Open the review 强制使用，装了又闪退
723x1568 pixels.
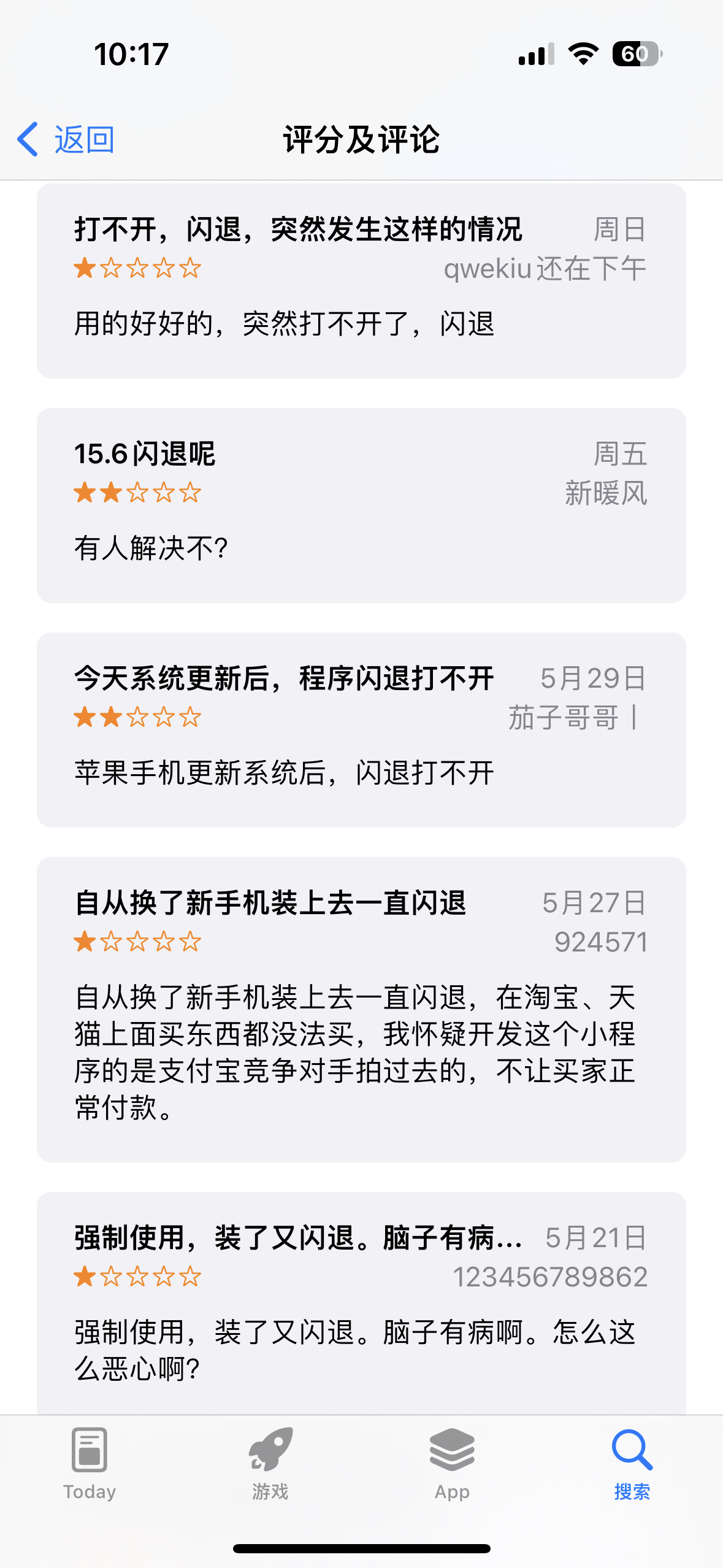(x=361, y=1301)
